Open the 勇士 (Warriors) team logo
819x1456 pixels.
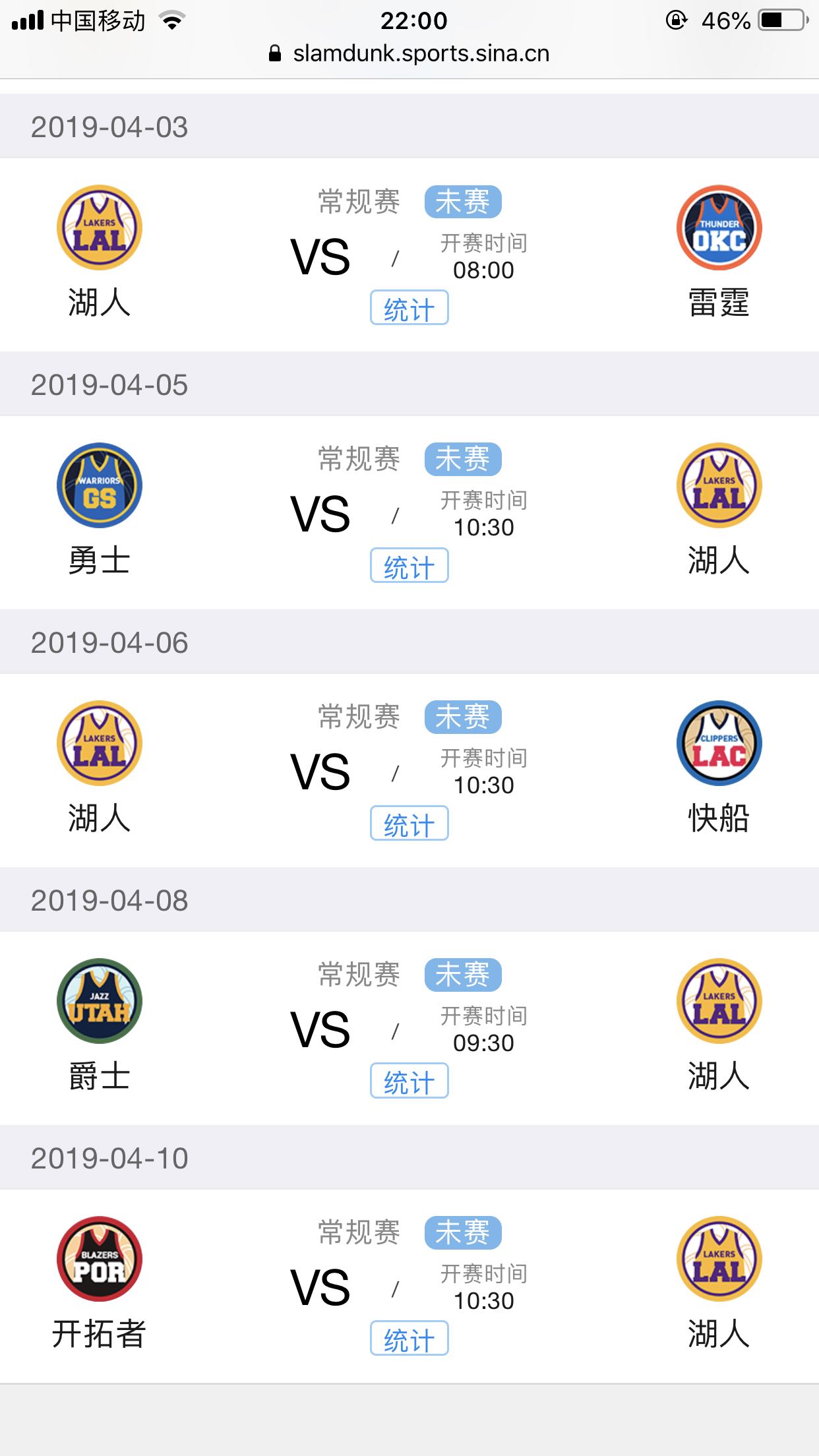100,485
